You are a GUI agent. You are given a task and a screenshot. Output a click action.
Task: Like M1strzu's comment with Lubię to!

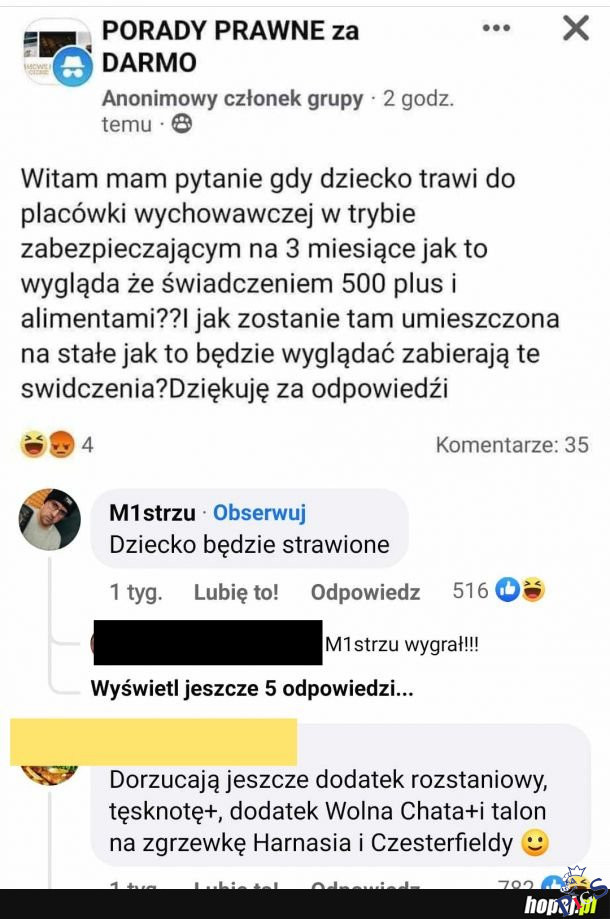(x=236, y=592)
